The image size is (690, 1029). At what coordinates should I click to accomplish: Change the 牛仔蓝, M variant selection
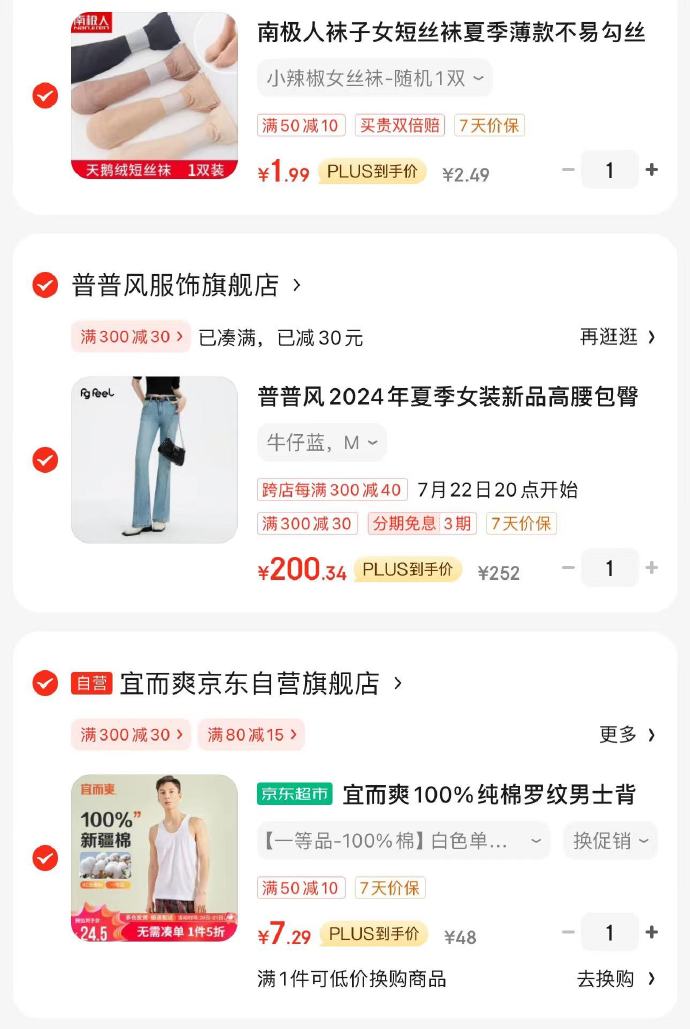[x=321, y=442]
